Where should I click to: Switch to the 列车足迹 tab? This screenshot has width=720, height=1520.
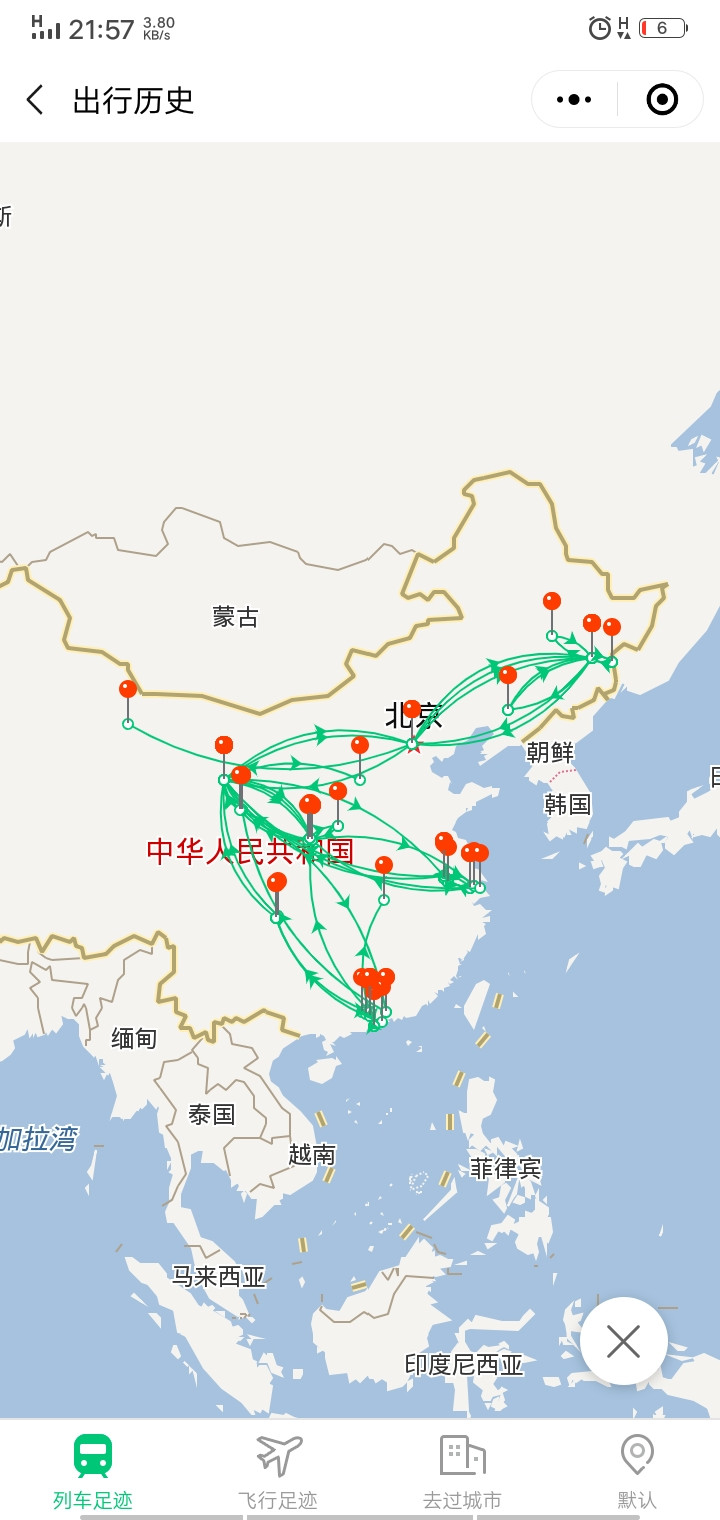tap(93, 1472)
